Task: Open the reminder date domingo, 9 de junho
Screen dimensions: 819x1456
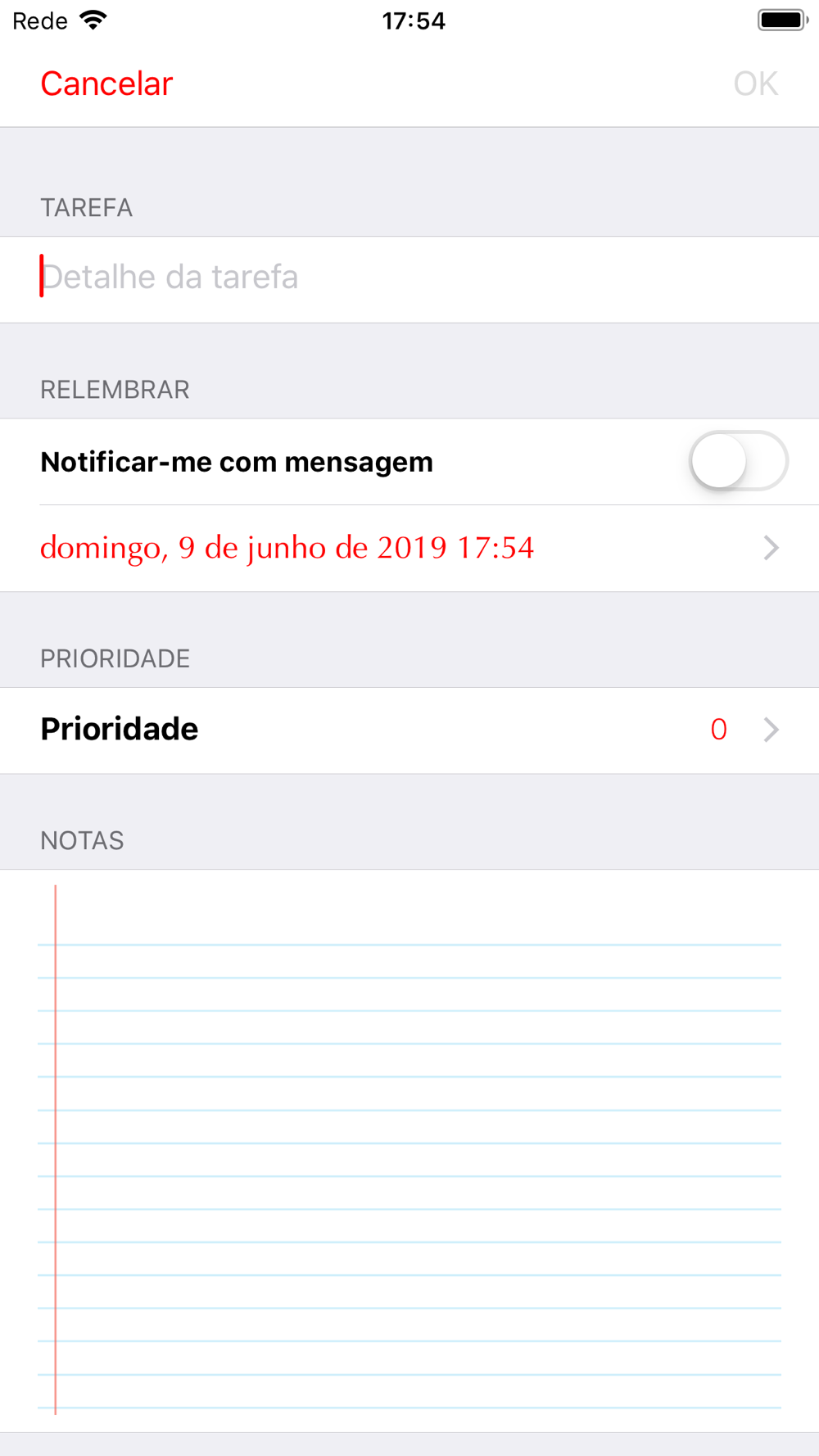Action: point(409,548)
